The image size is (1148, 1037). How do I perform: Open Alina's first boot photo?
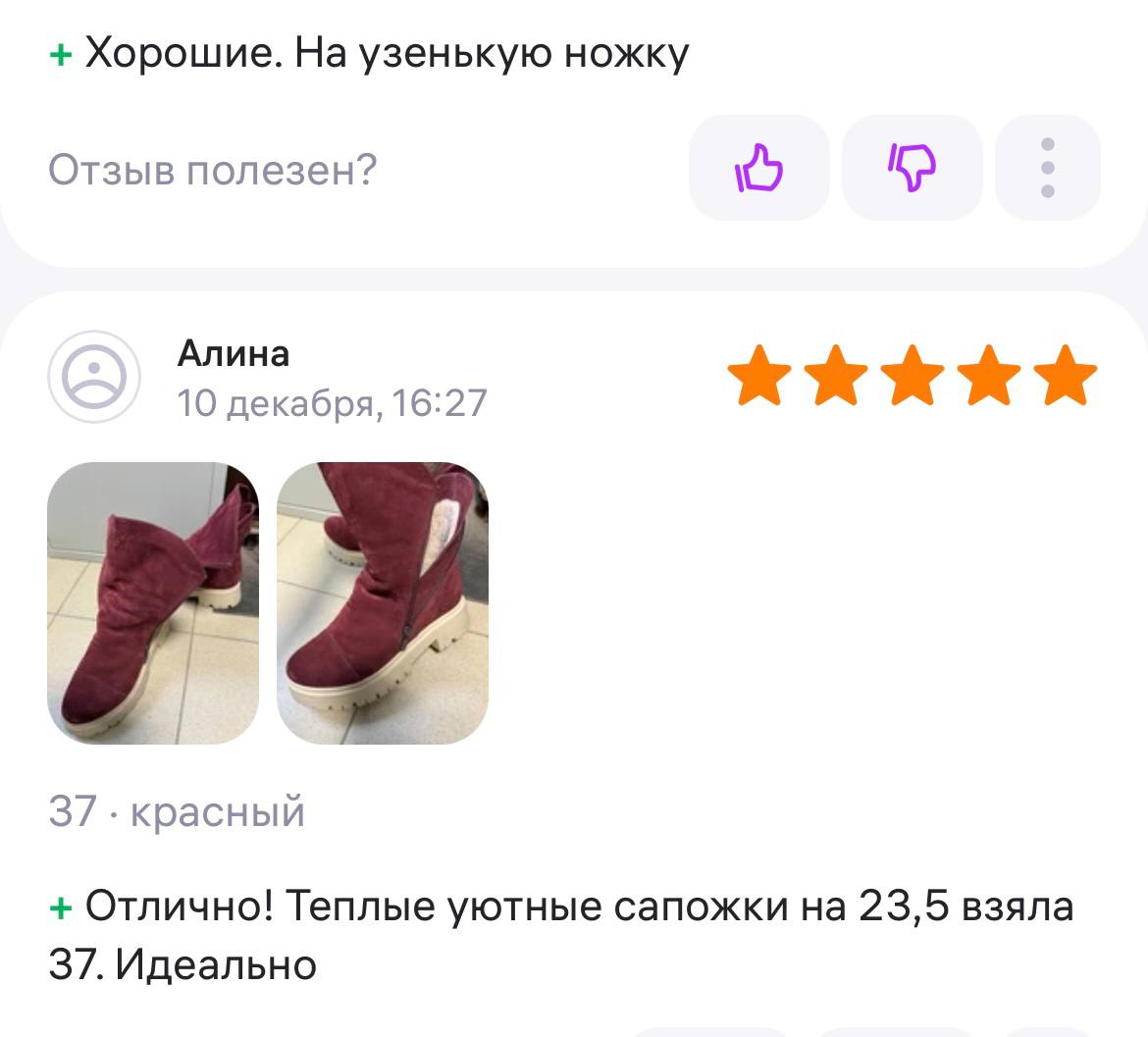153,602
